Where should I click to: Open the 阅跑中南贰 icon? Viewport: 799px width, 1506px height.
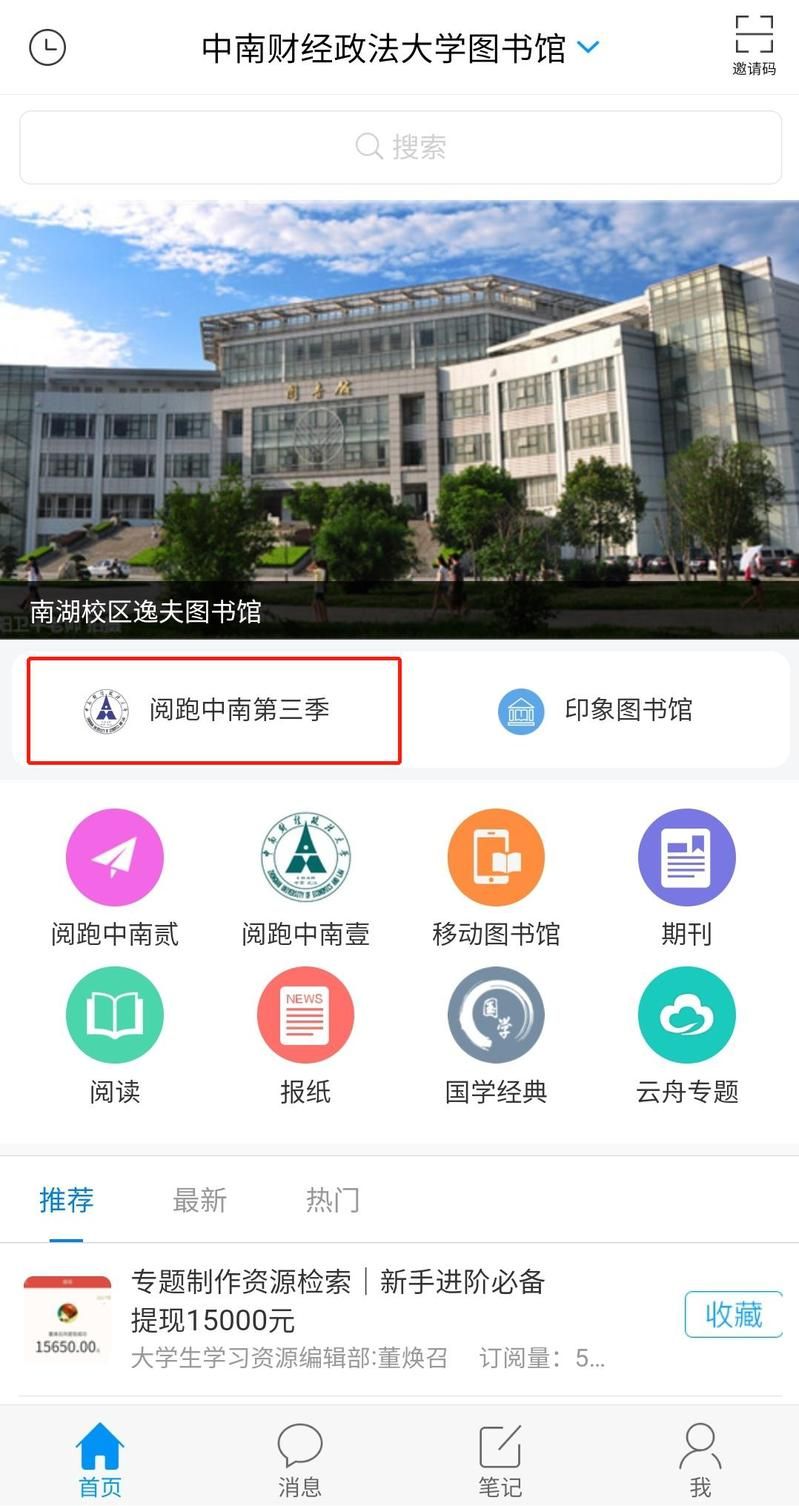(x=114, y=859)
